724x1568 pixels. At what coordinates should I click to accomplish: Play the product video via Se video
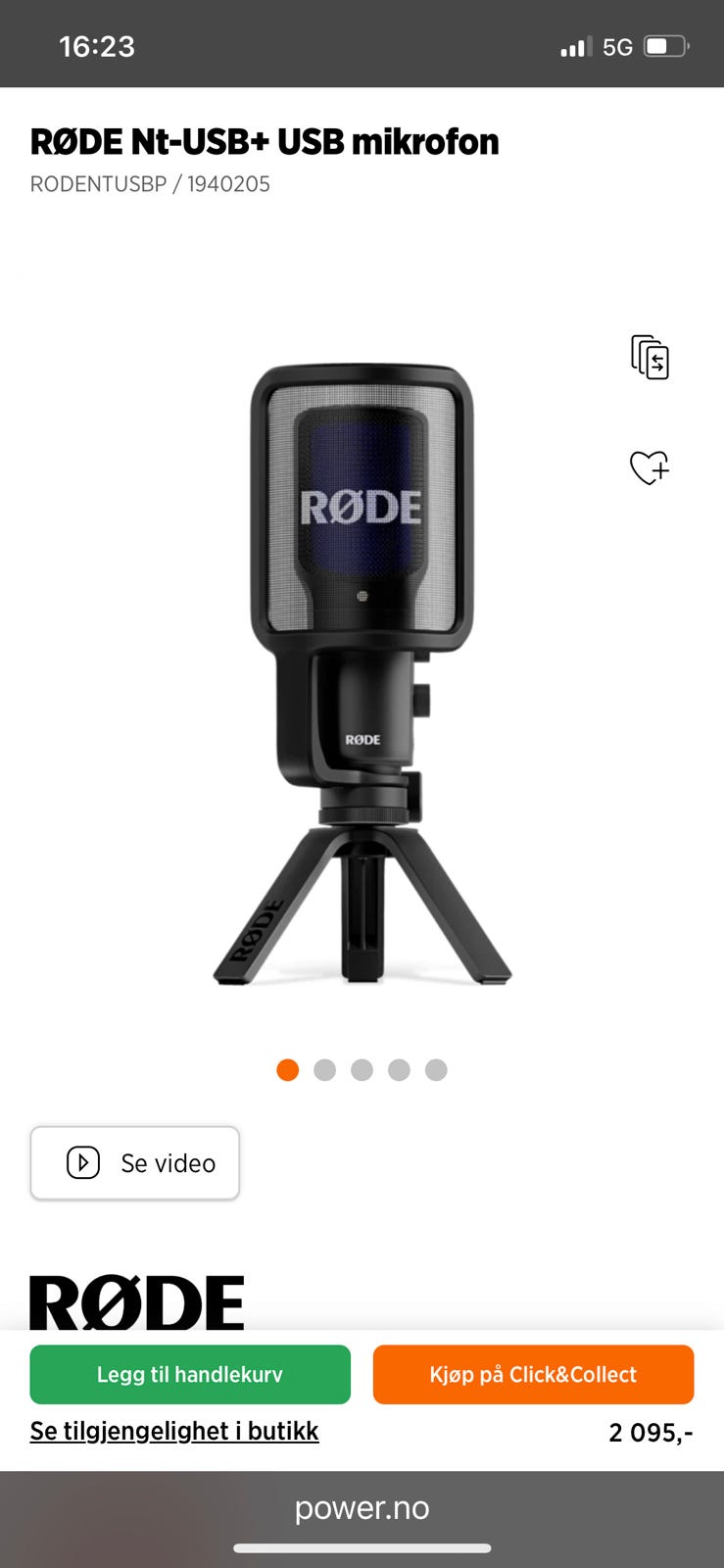135,1163
